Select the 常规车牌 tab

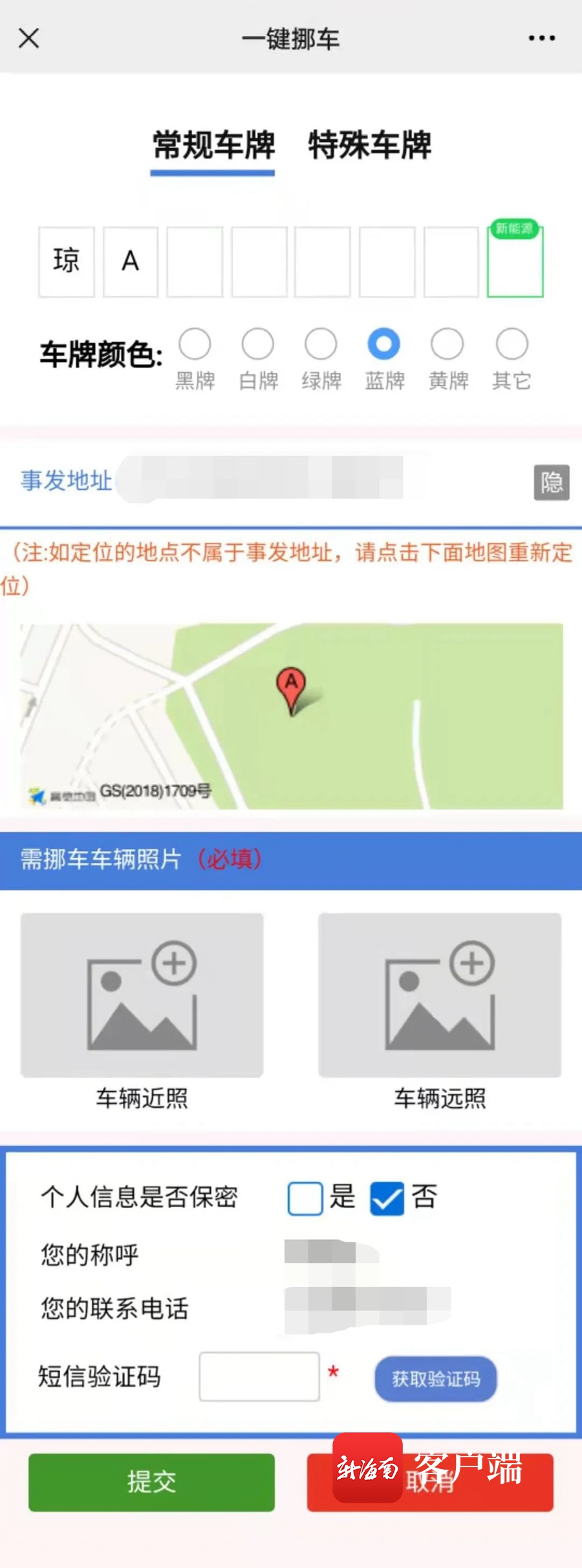pos(213,145)
